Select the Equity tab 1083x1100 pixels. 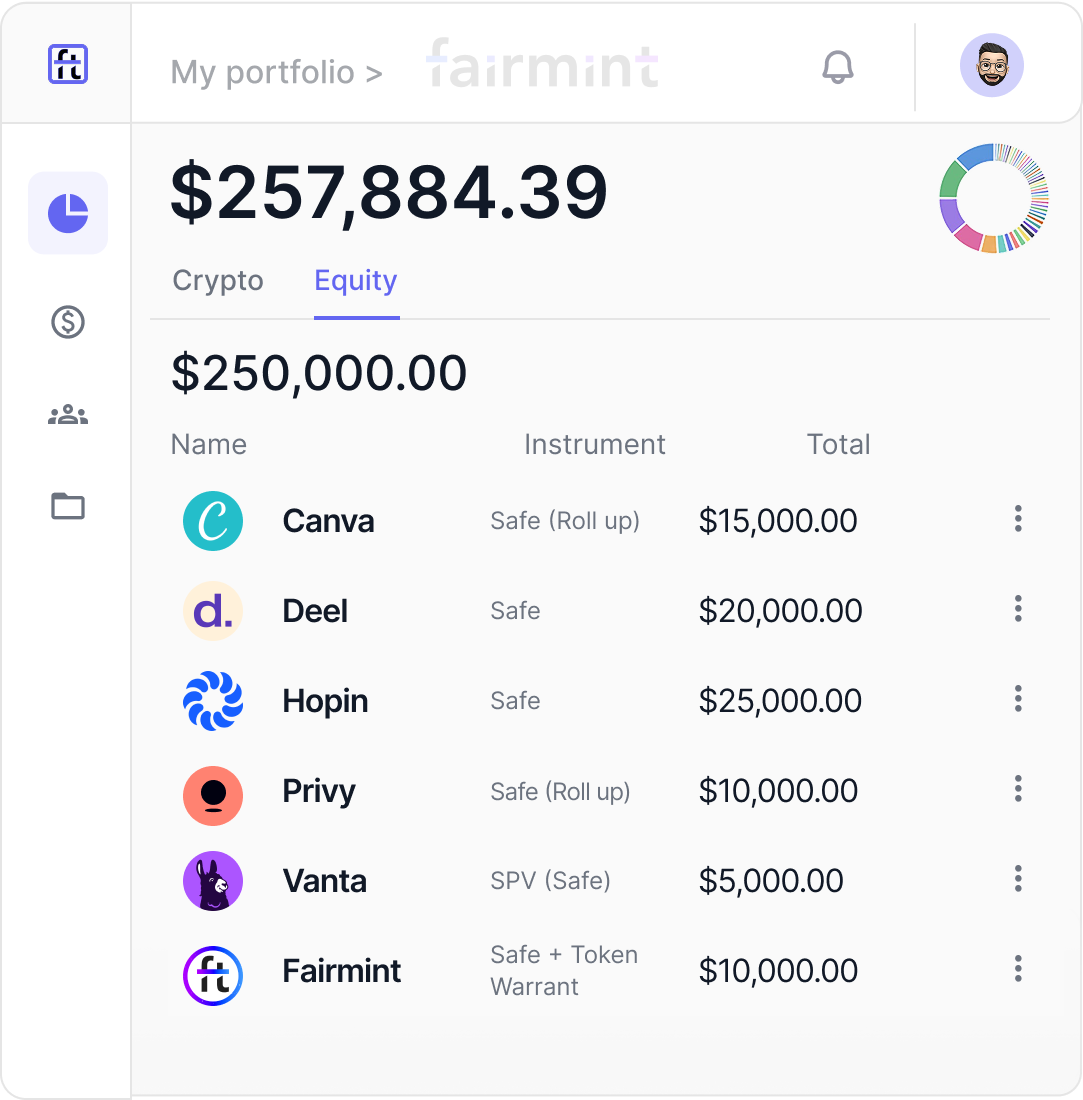356,281
